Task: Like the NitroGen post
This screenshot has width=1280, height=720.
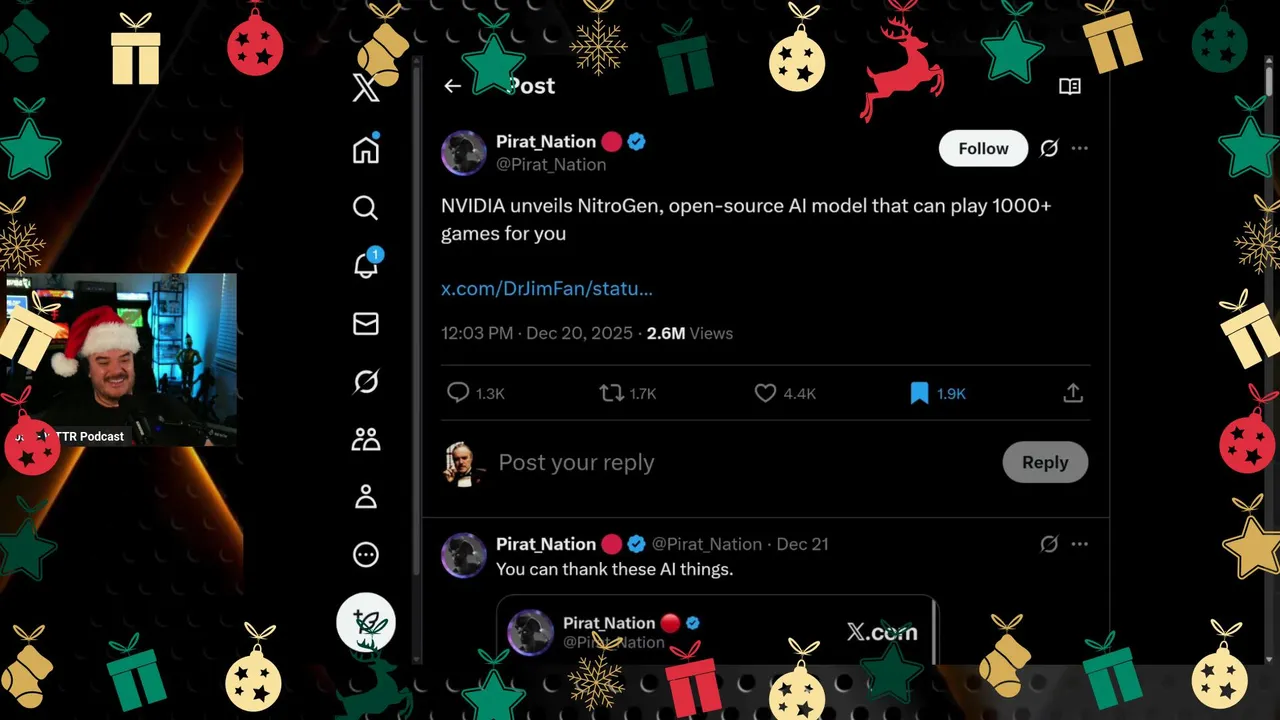Action: coord(765,393)
